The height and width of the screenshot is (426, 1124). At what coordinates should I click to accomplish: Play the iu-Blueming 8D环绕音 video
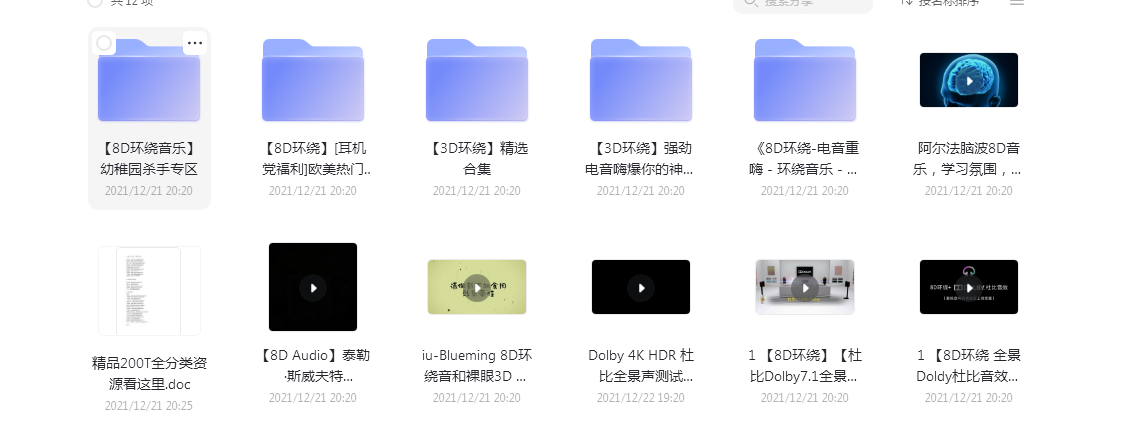[x=477, y=287]
